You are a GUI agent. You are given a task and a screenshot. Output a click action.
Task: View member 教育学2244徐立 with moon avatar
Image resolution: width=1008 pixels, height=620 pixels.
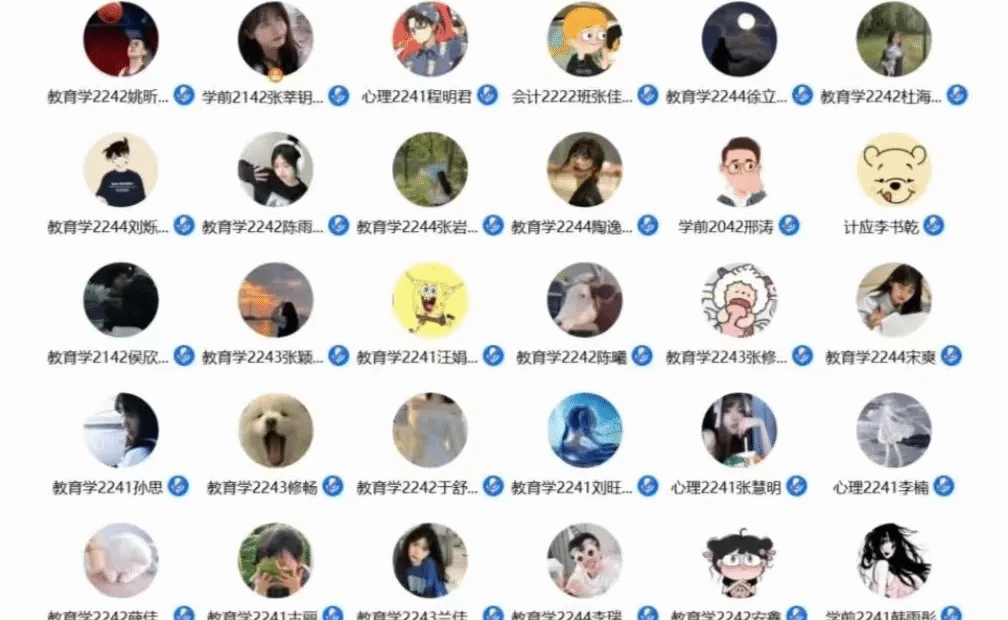pos(739,40)
